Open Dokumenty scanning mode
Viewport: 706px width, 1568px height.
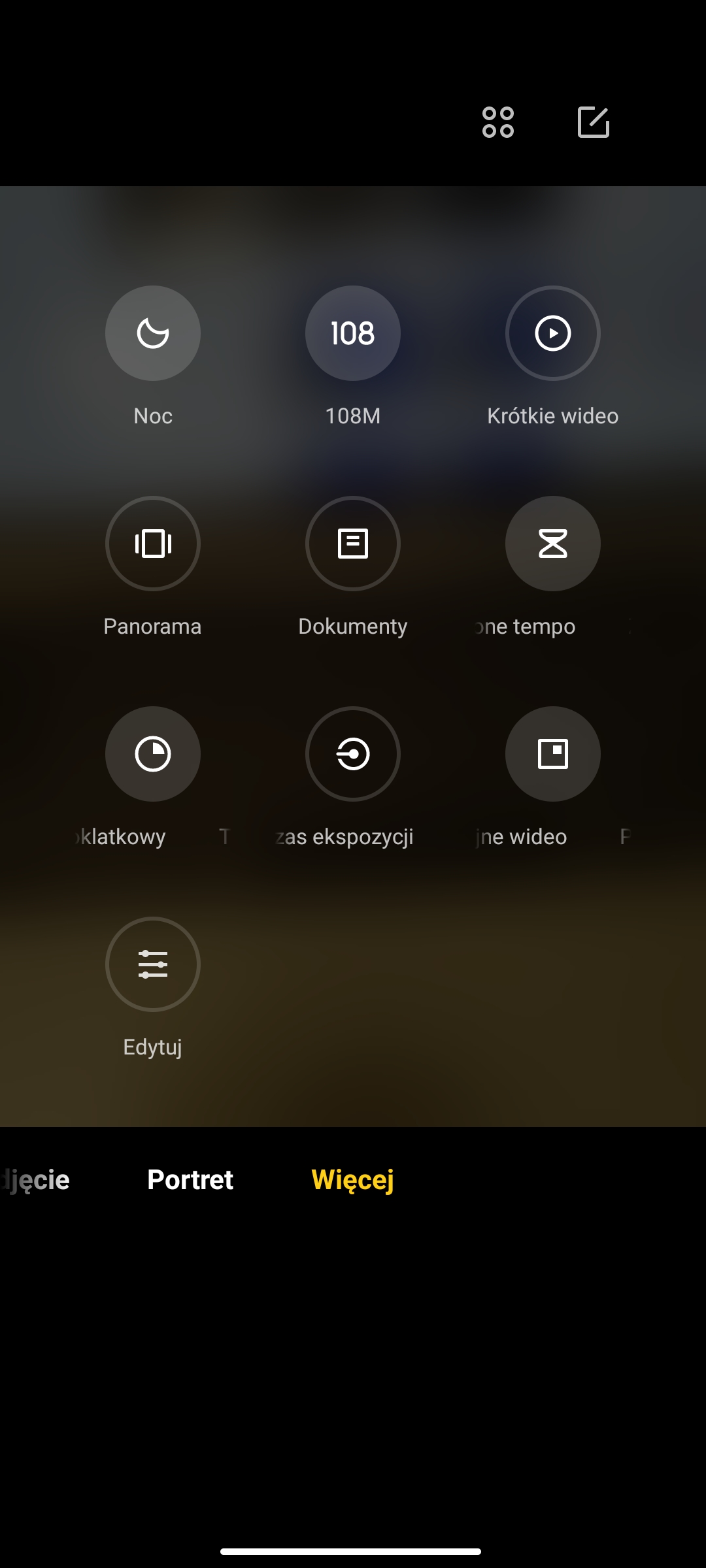click(x=353, y=544)
